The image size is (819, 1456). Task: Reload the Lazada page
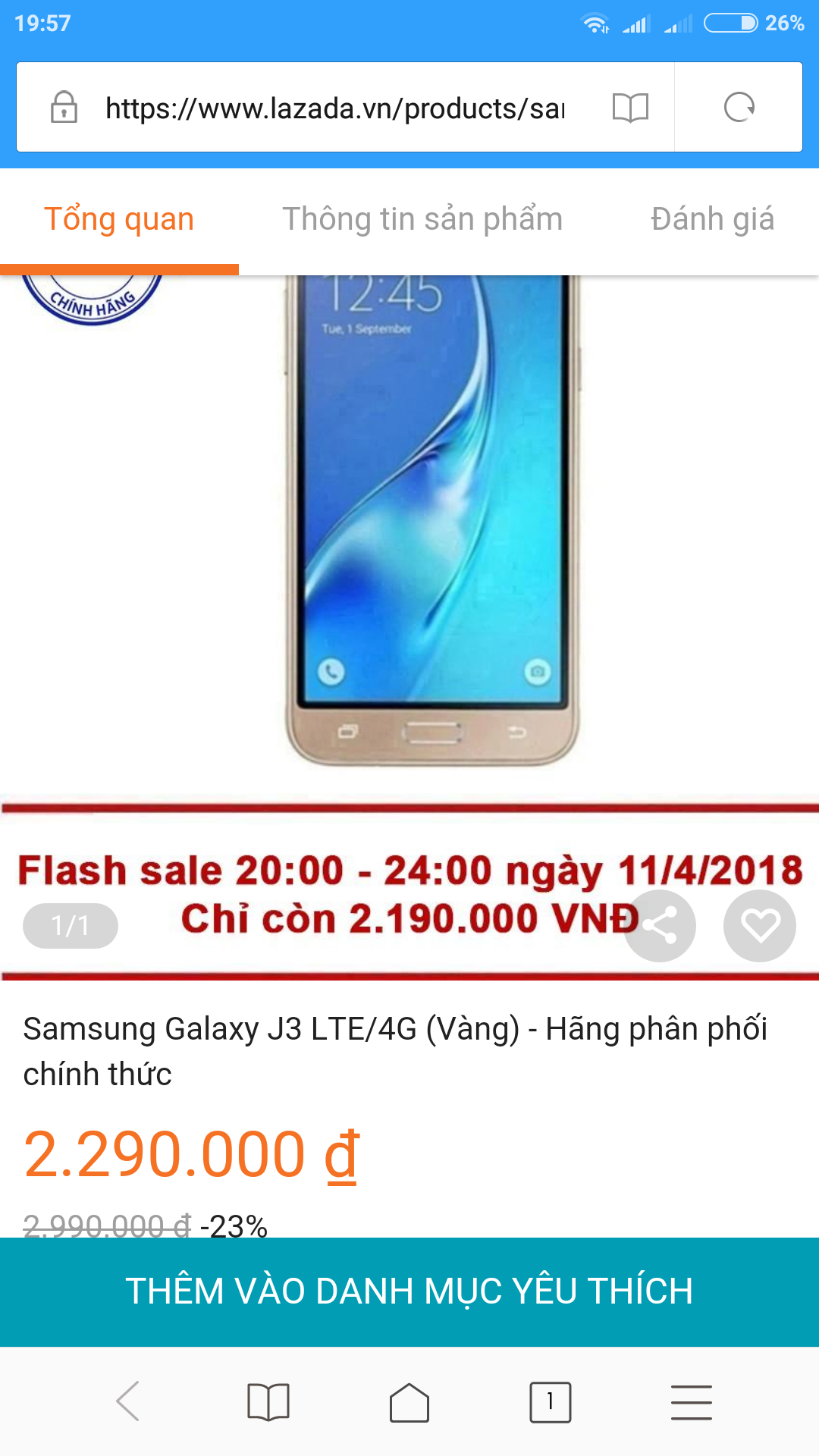pos(739,108)
